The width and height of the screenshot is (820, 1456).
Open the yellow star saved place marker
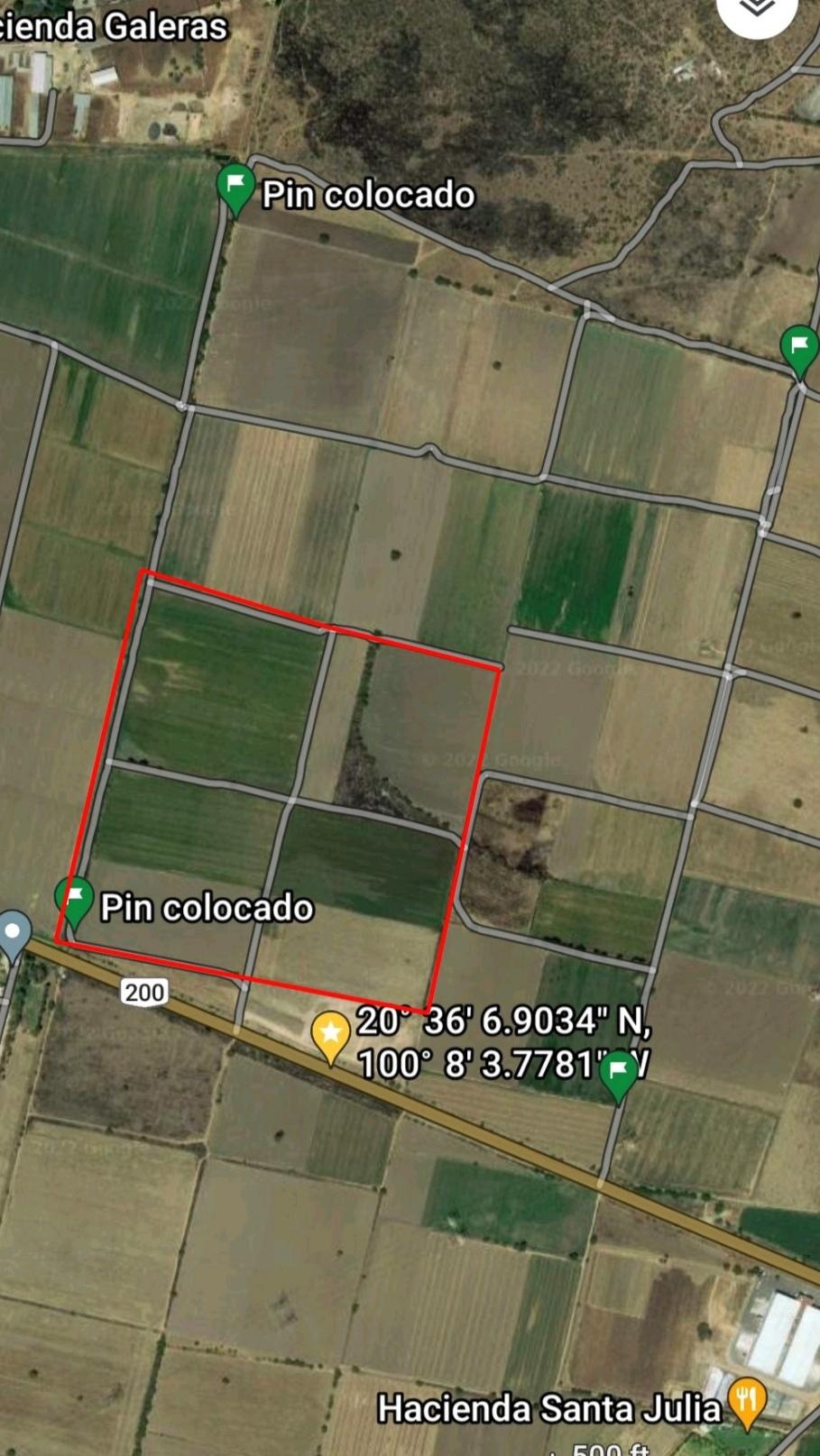[x=331, y=1034]
